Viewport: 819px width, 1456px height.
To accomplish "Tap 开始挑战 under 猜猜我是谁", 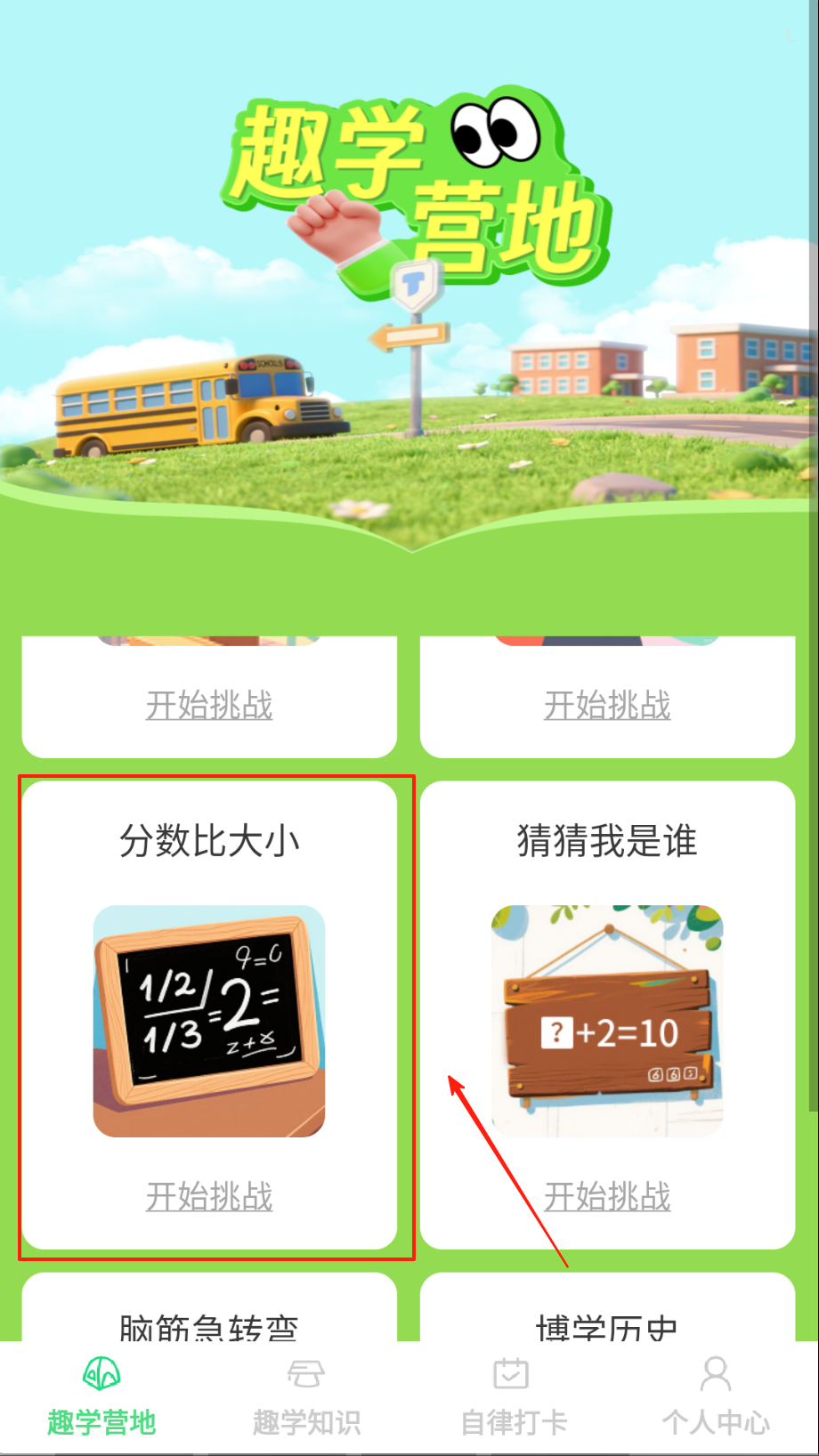I will click(607, 1196).
